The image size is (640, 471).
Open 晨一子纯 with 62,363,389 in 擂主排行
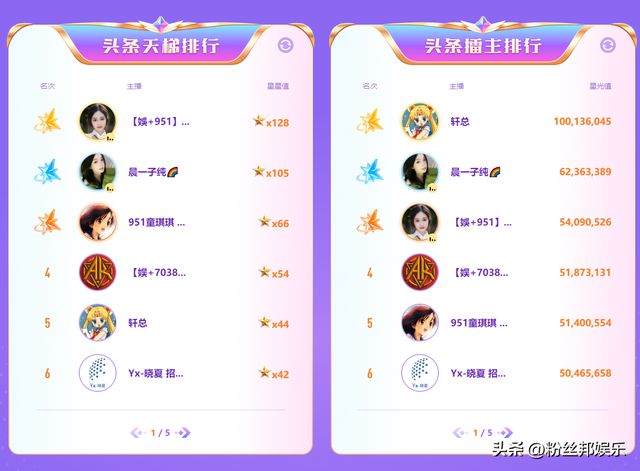(x=476, y=172)
